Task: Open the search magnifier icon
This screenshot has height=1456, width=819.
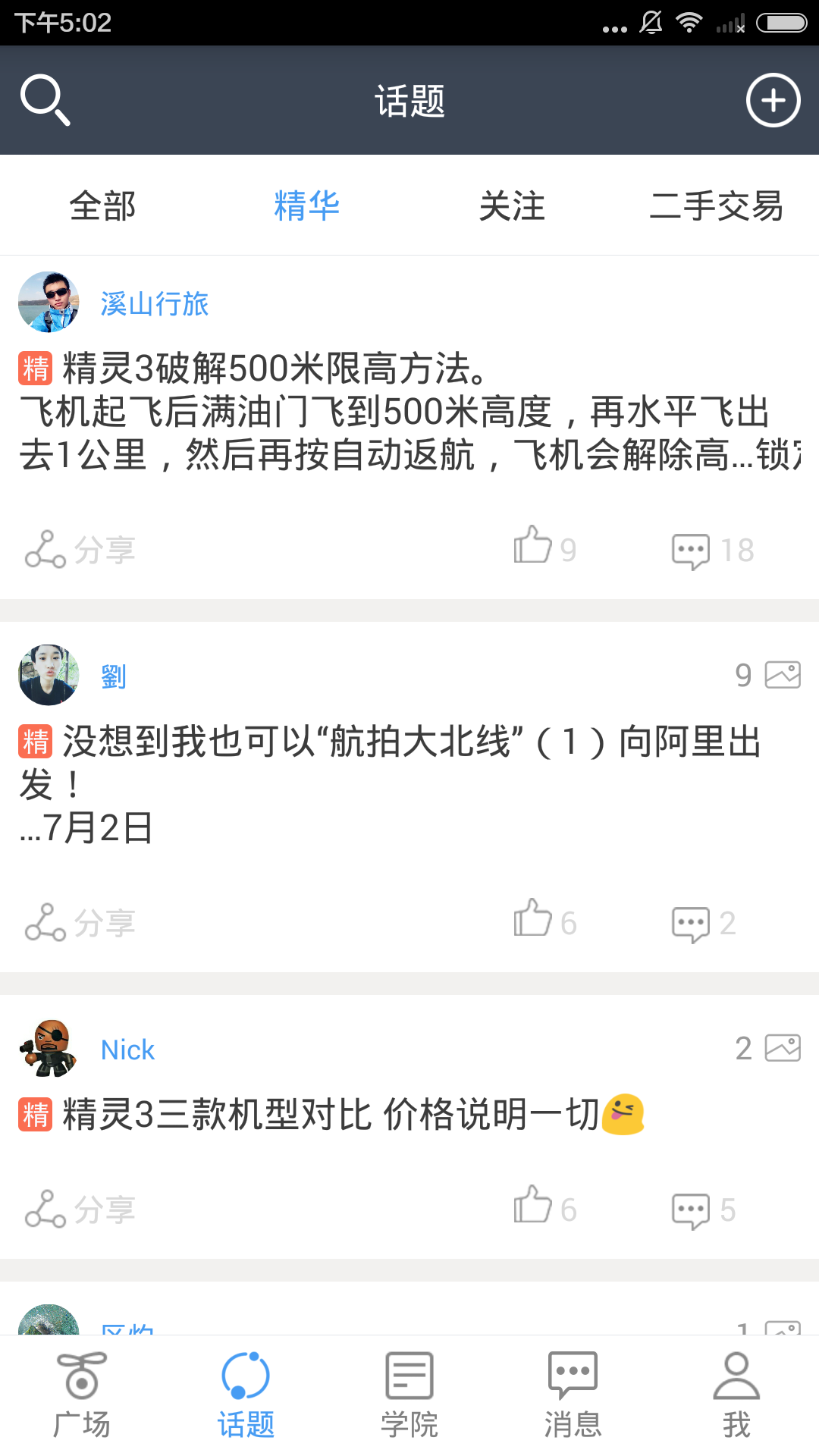Action: [x=45, y=99]
